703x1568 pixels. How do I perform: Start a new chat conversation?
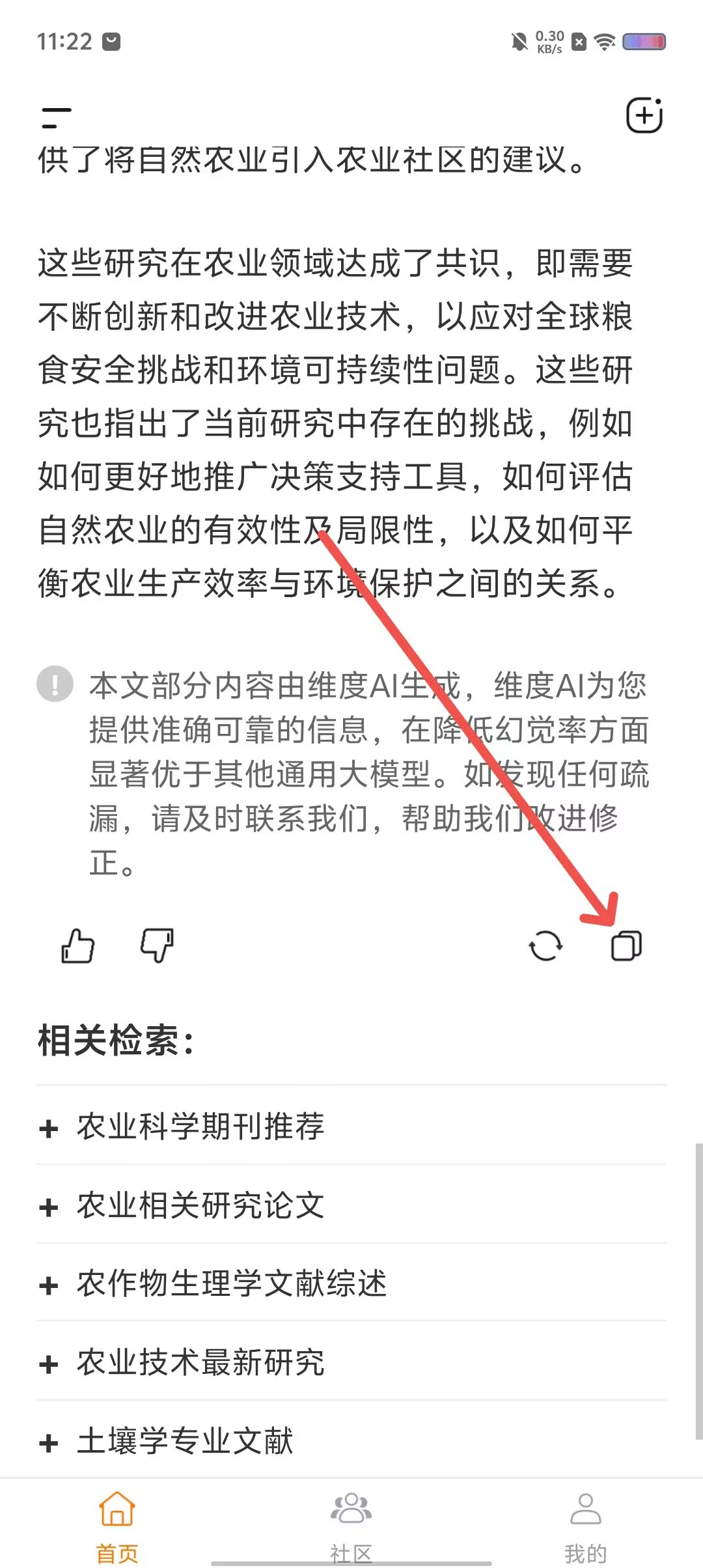tap(644, 117)
